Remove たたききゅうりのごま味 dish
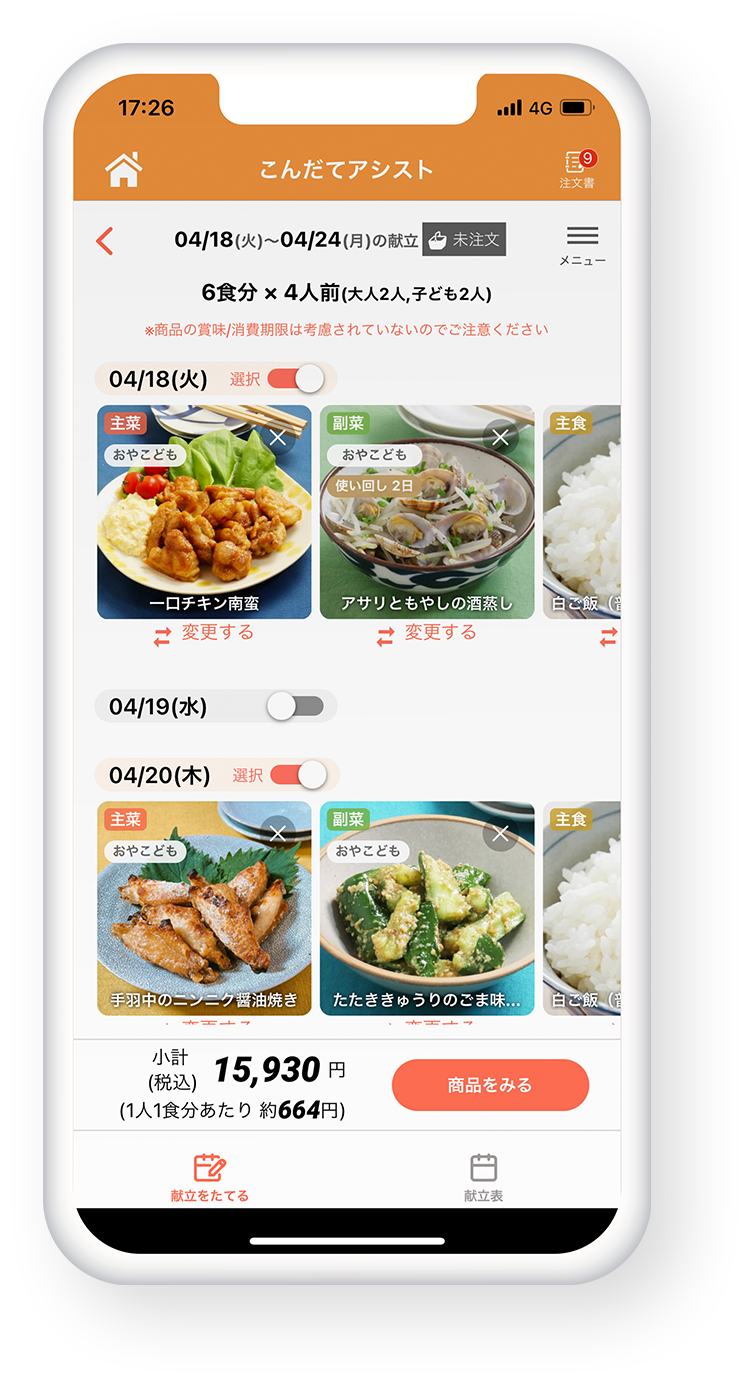Image resolution: width=751 pixels, height=1385 pixels. (x=501, y=833)
